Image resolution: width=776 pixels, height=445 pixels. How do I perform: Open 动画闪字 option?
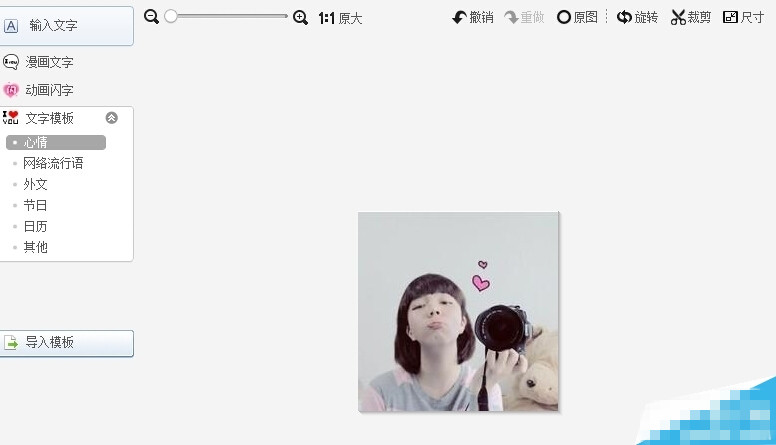(x=49, y=90)
